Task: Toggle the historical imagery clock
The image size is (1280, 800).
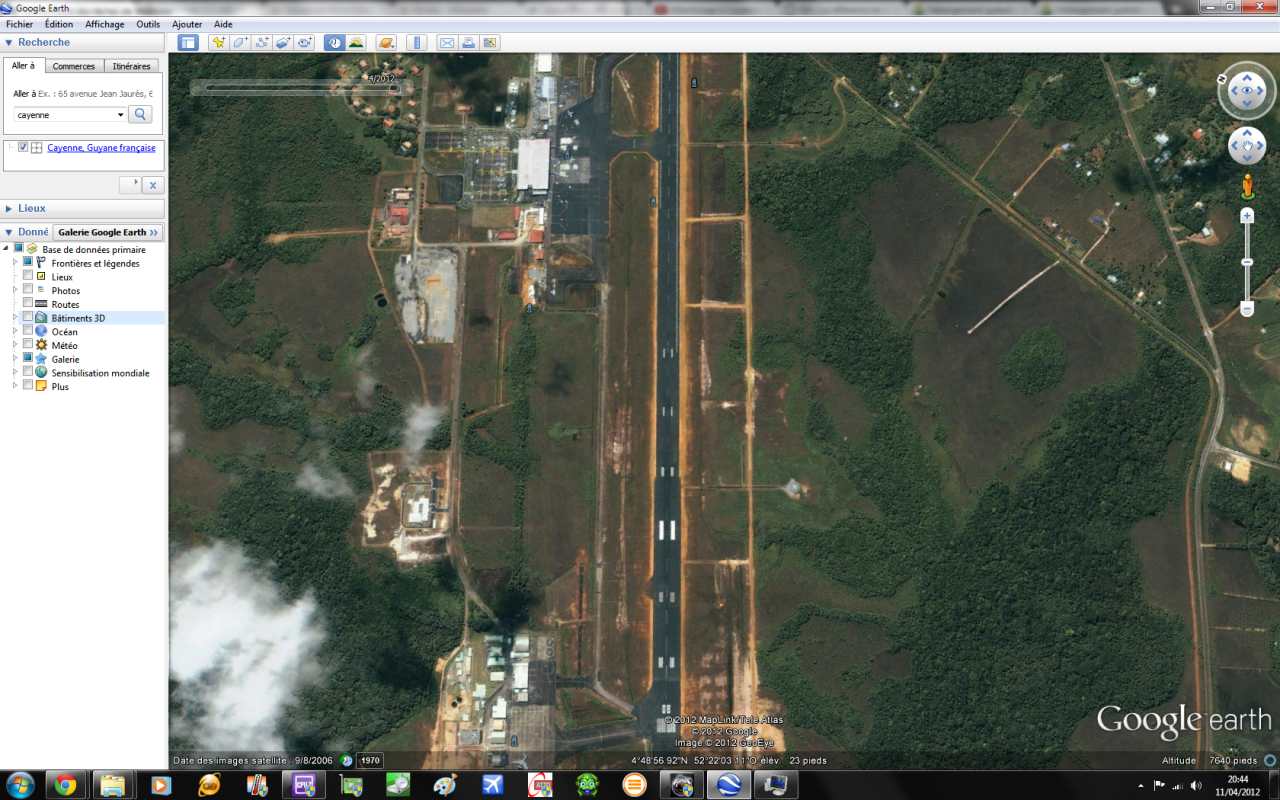Action: [x=333, y=42]
